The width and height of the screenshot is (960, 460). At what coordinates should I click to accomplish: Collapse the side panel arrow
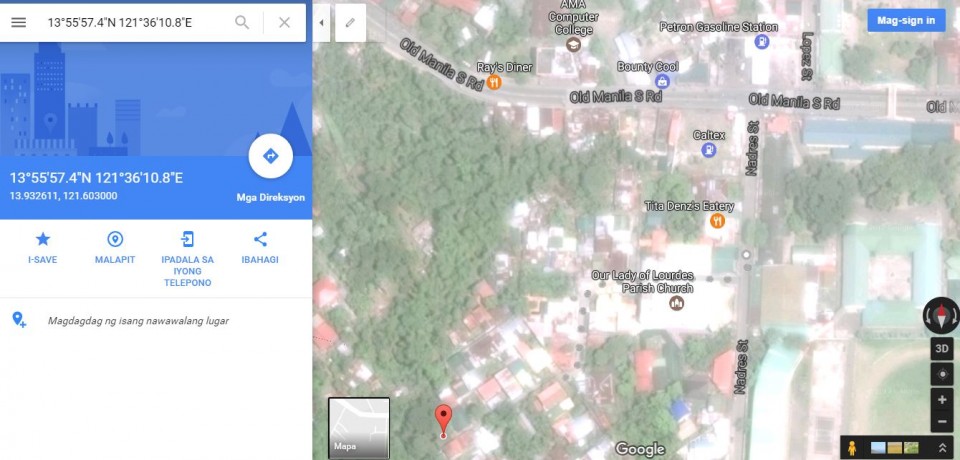[x=321, y=22]
